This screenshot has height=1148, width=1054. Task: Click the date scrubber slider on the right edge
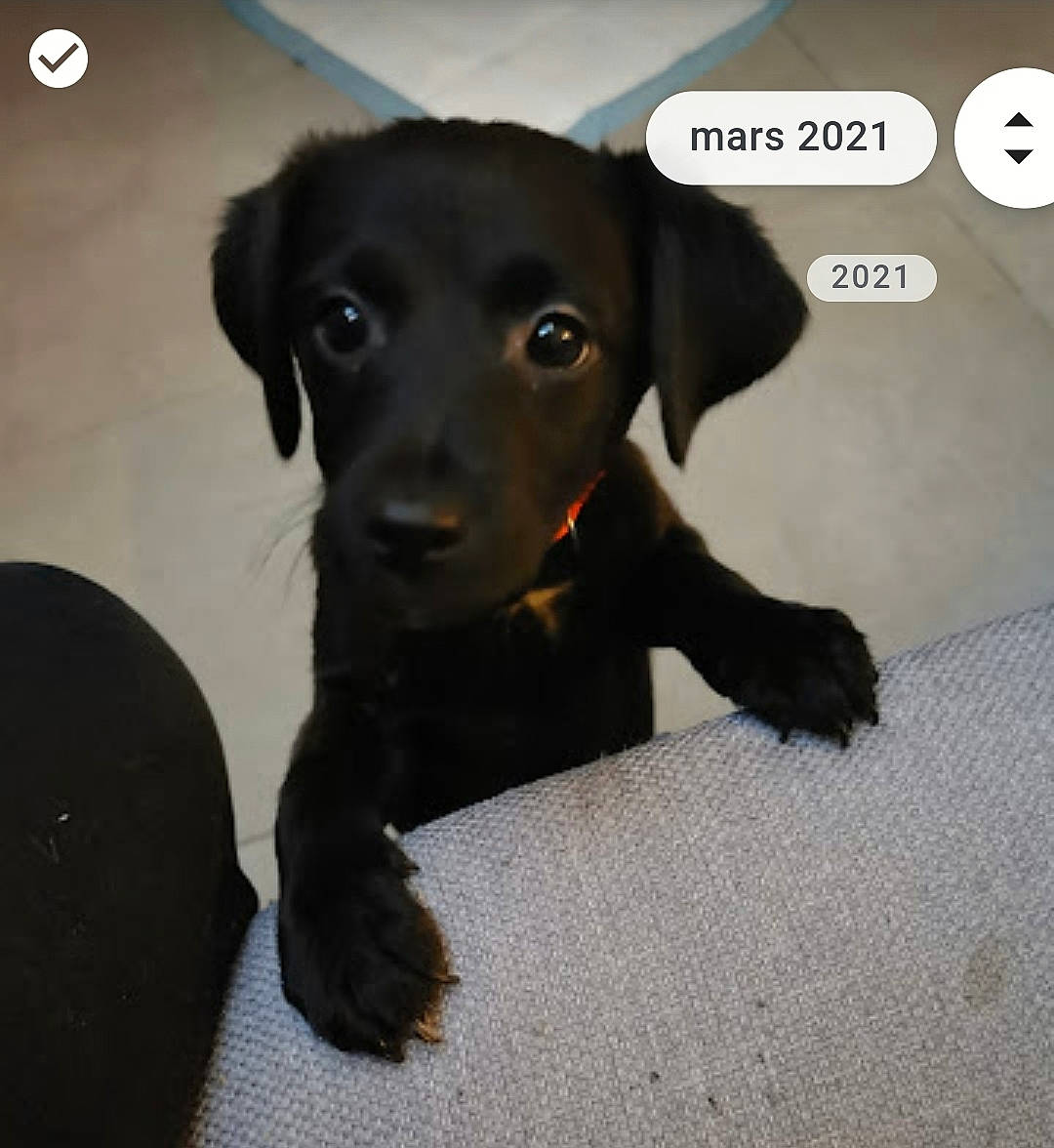coord(1019,139)
